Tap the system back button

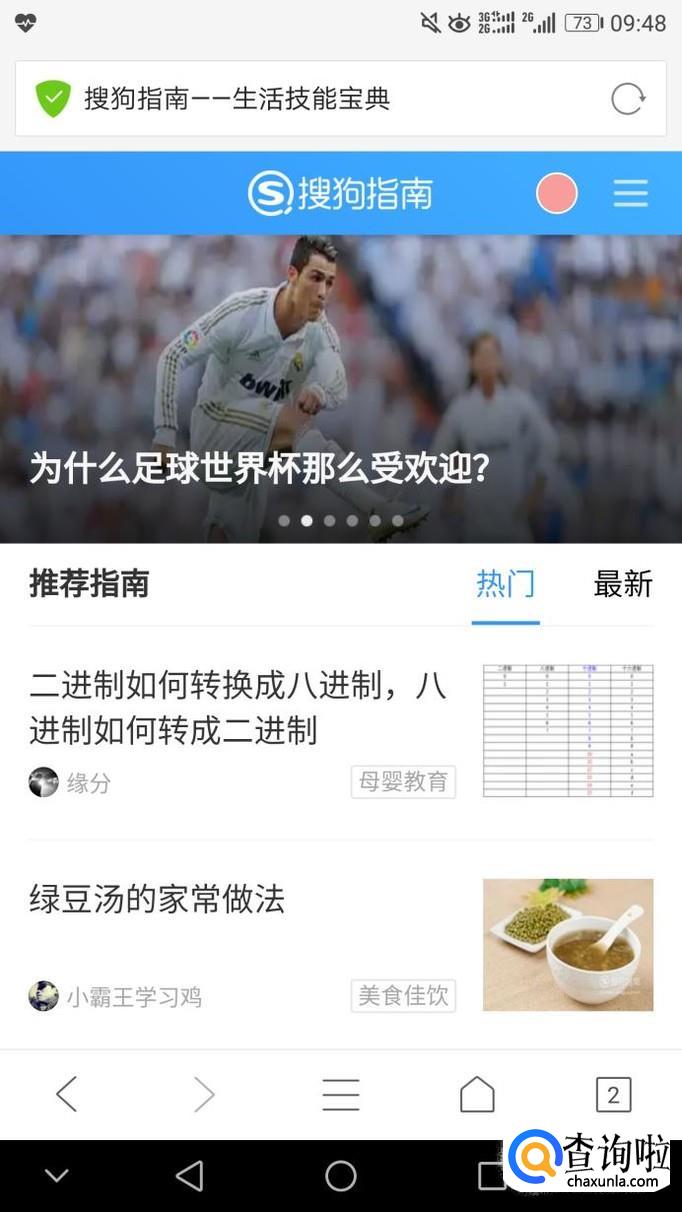pyautogui.click(x=189, y=1176)
